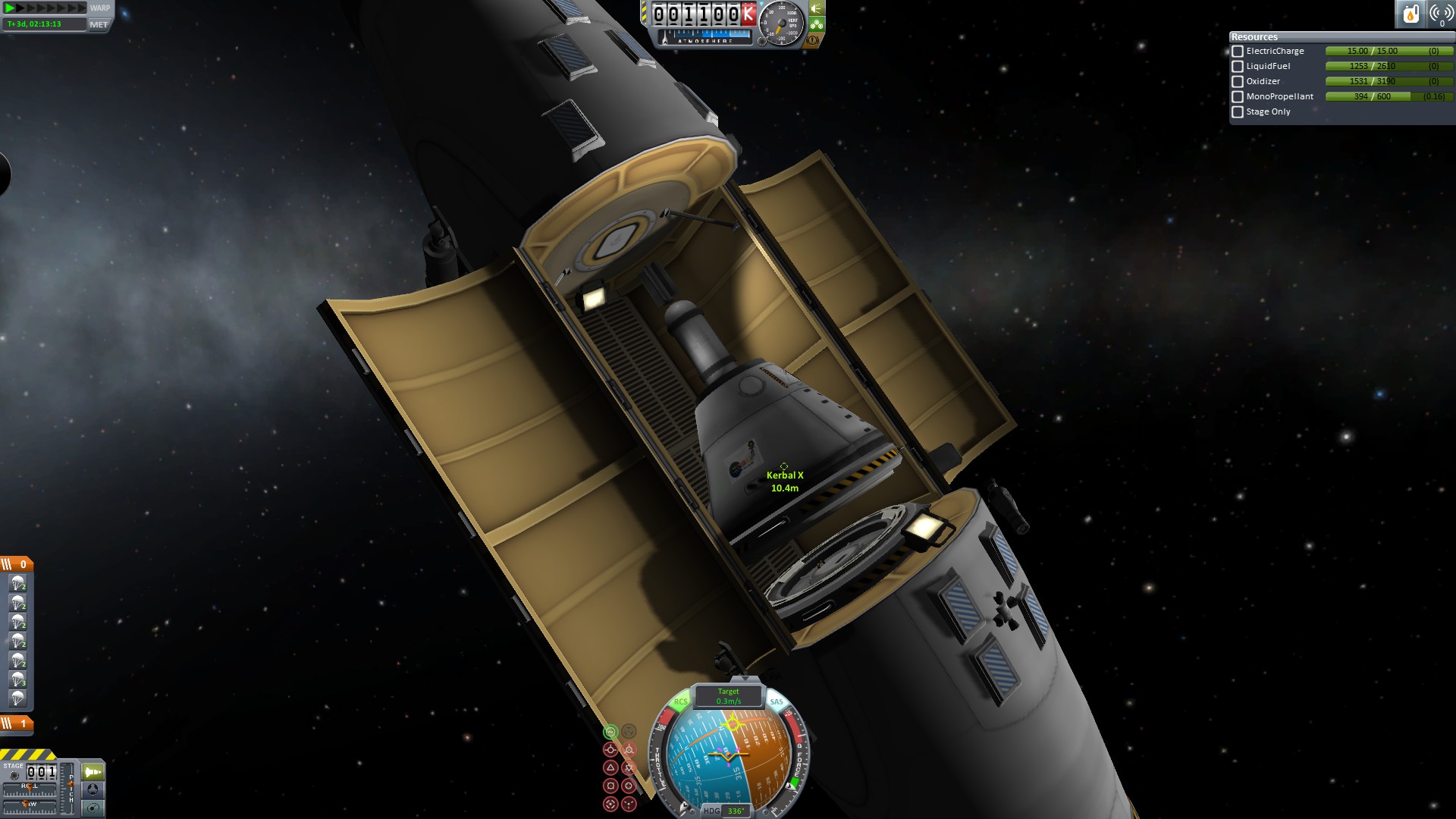Tick the ElectricCharge resource checkbox
This screenshot has width=1456, height=819.
1238,52
